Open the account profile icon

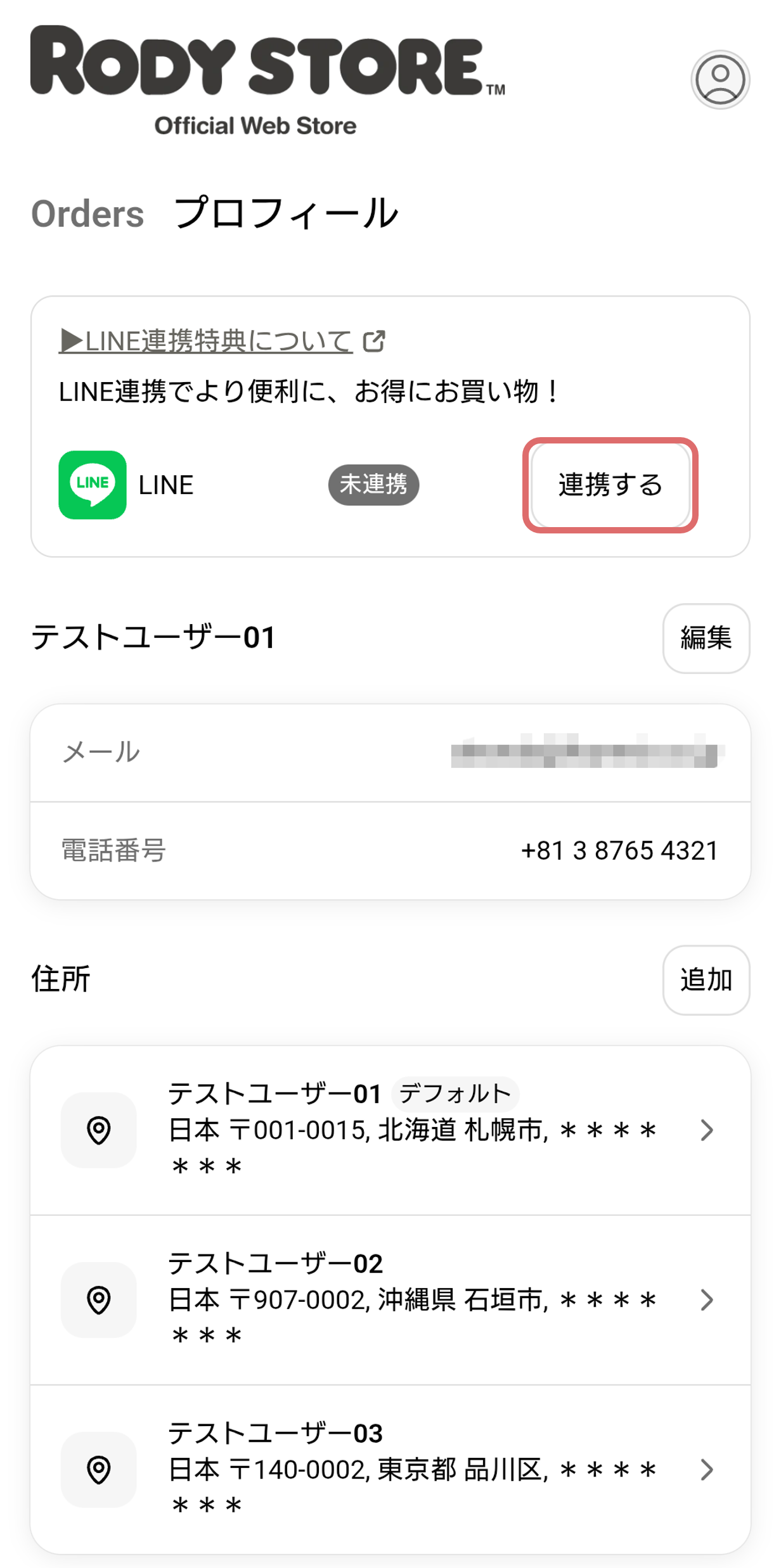pyautogui.click(x=720, y=80)
